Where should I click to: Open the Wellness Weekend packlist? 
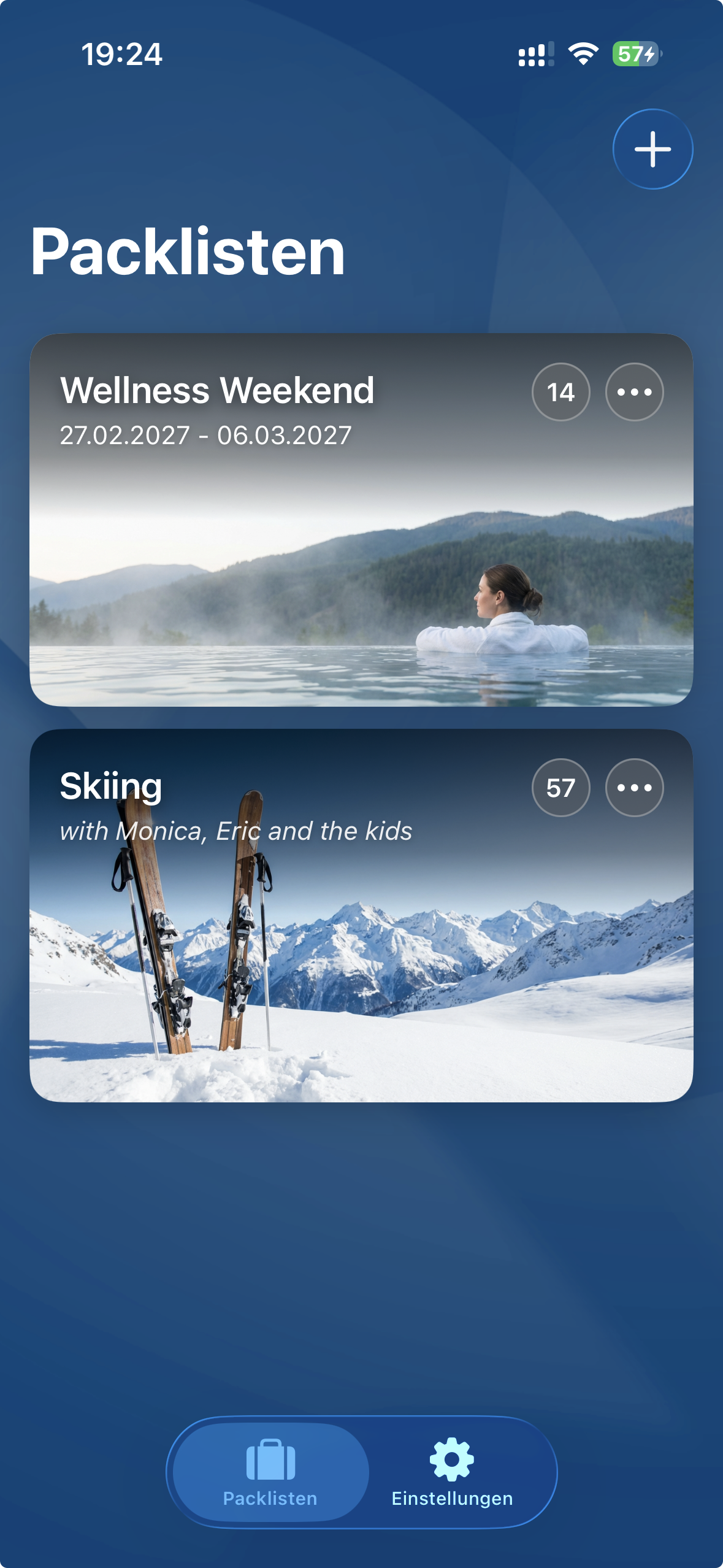point(362,583)
